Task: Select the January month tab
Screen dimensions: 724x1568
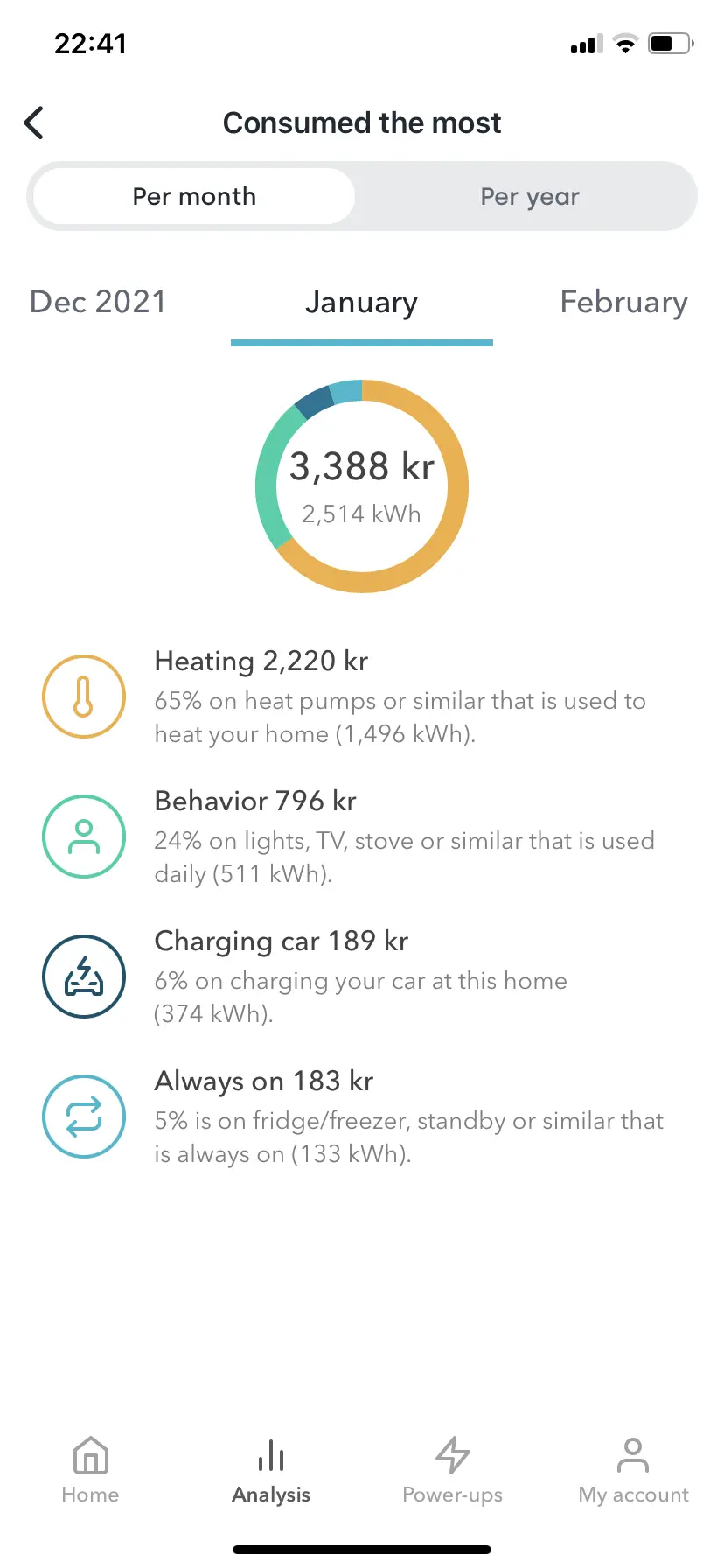Action: 361,303
